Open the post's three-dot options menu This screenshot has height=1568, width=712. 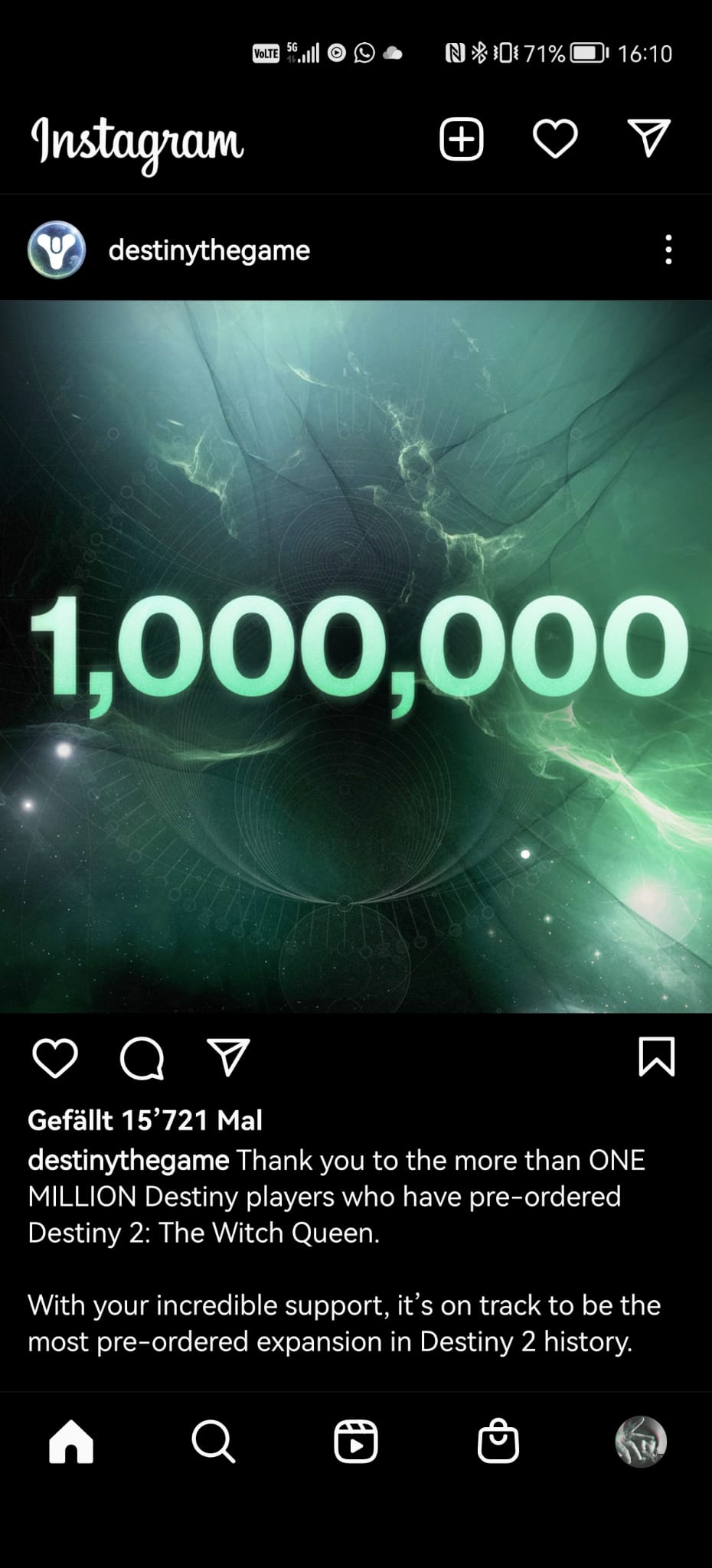coord(668,250)
